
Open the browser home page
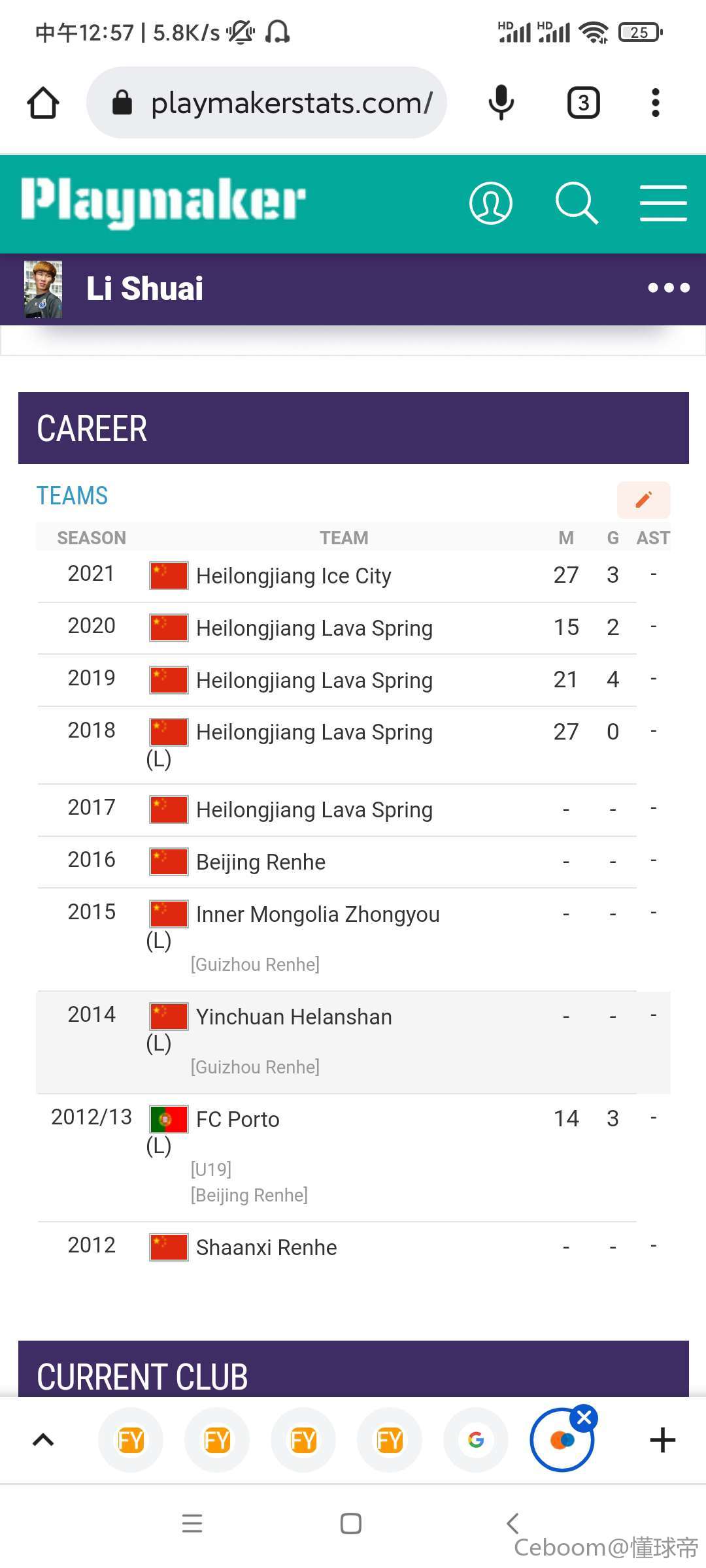click(x=43, y=103)
